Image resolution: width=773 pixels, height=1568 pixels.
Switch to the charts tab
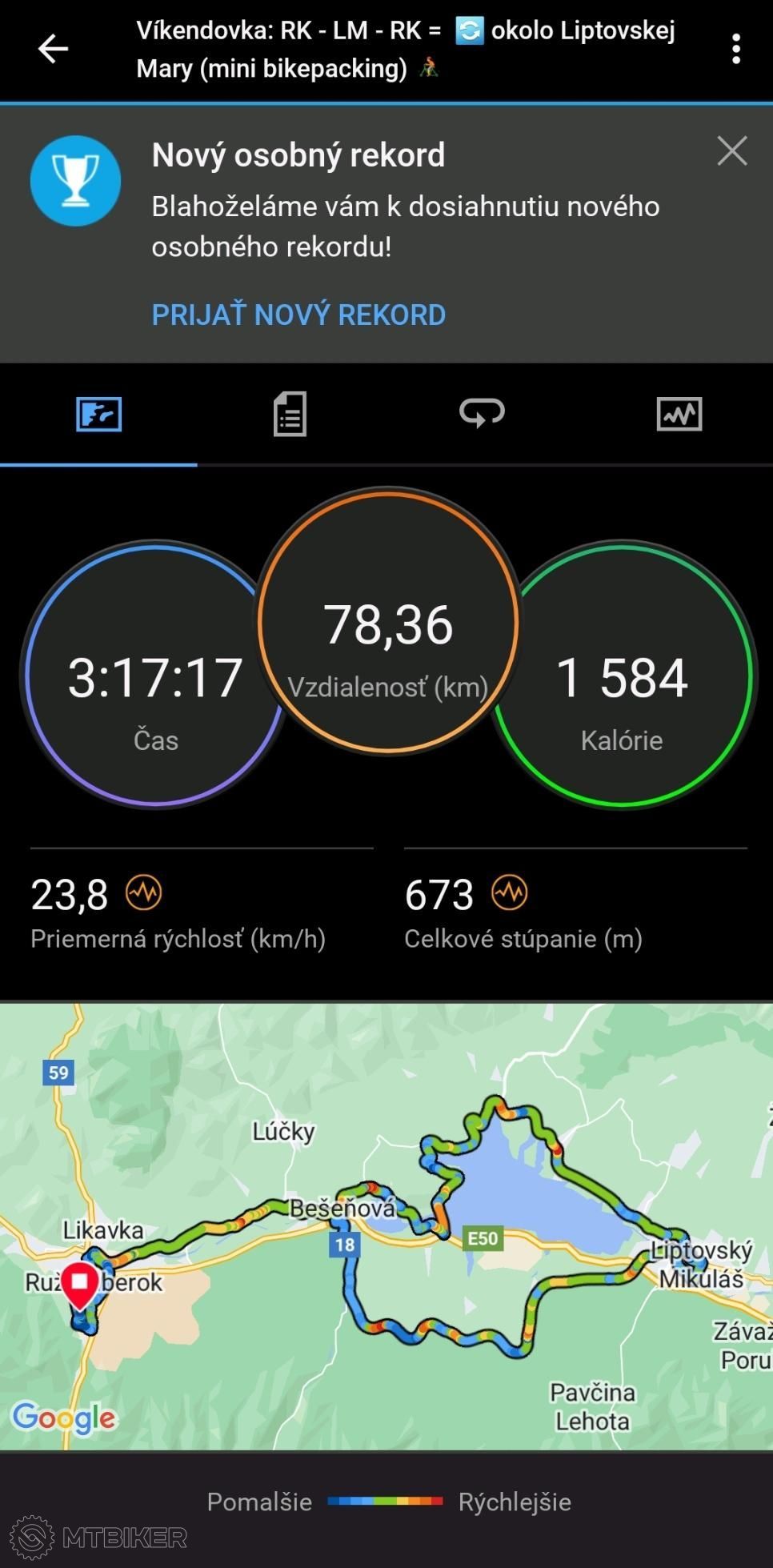click(x=679, y=414)
